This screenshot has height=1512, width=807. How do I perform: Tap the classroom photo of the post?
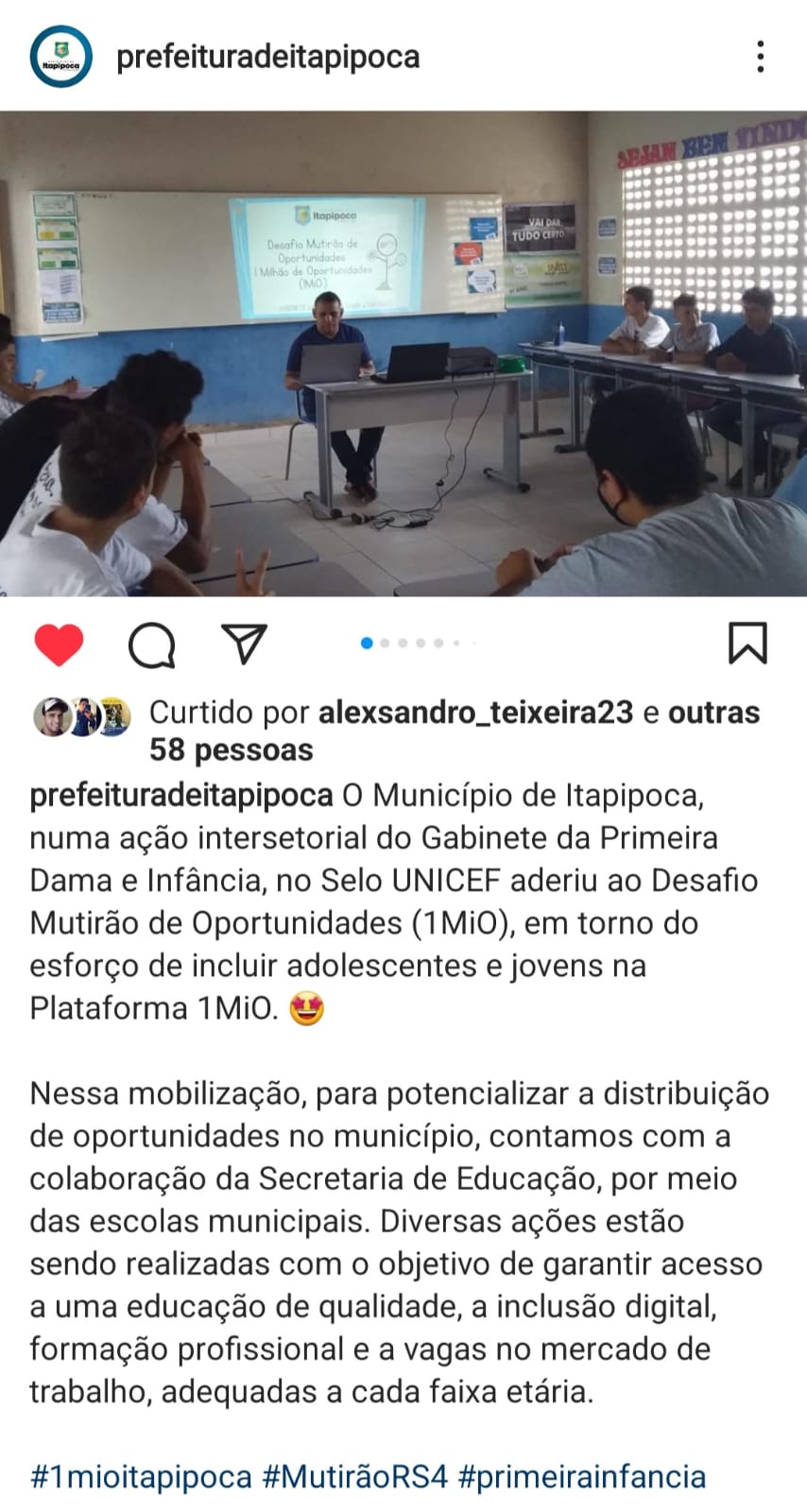pyautogui.click(x=403, y=354)
